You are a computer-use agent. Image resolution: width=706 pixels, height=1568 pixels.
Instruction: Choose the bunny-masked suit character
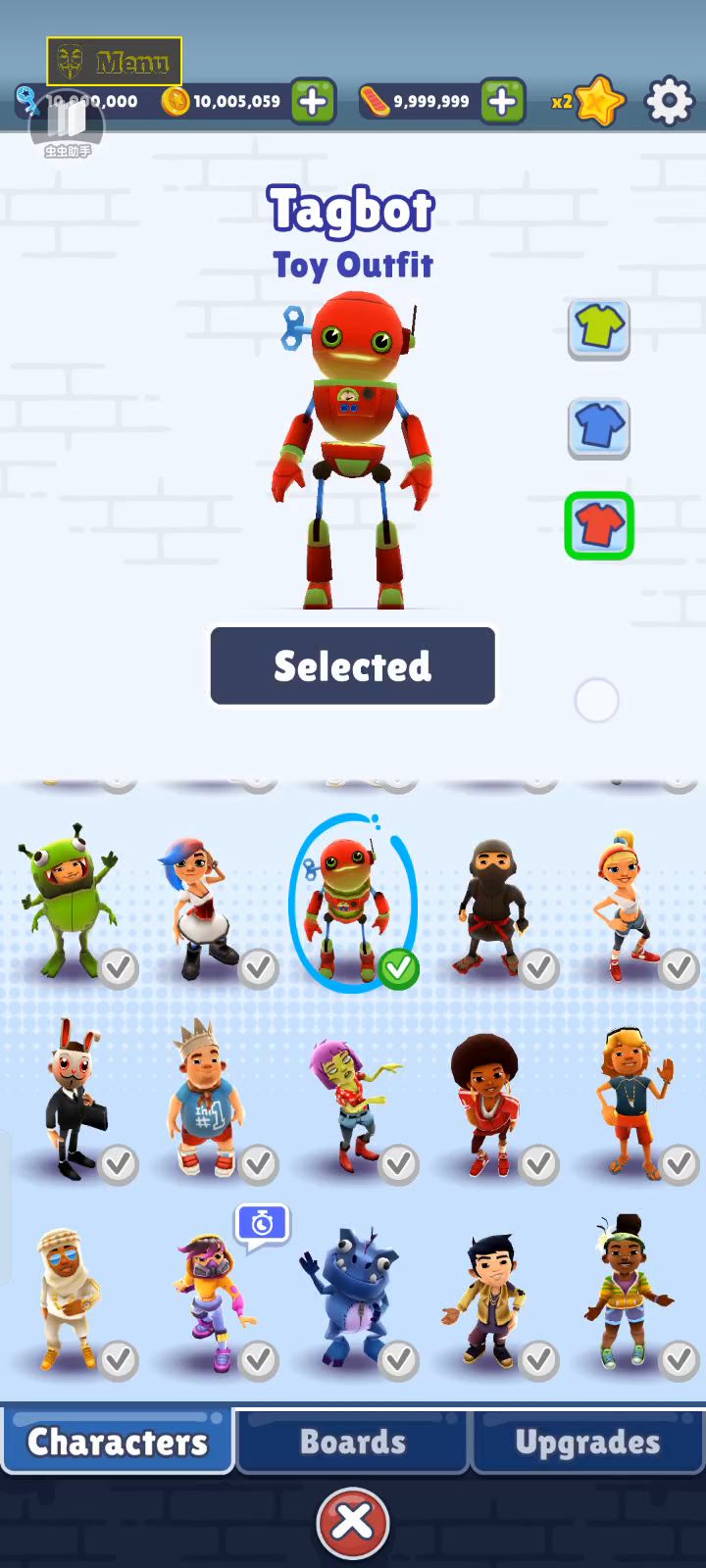pos(73,1100)
